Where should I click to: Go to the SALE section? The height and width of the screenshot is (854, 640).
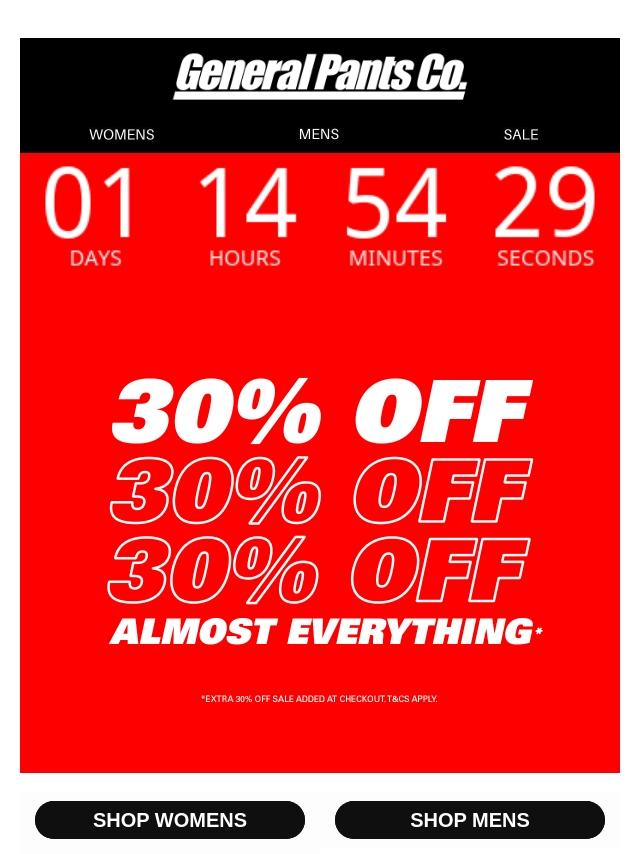click(520, 134)
